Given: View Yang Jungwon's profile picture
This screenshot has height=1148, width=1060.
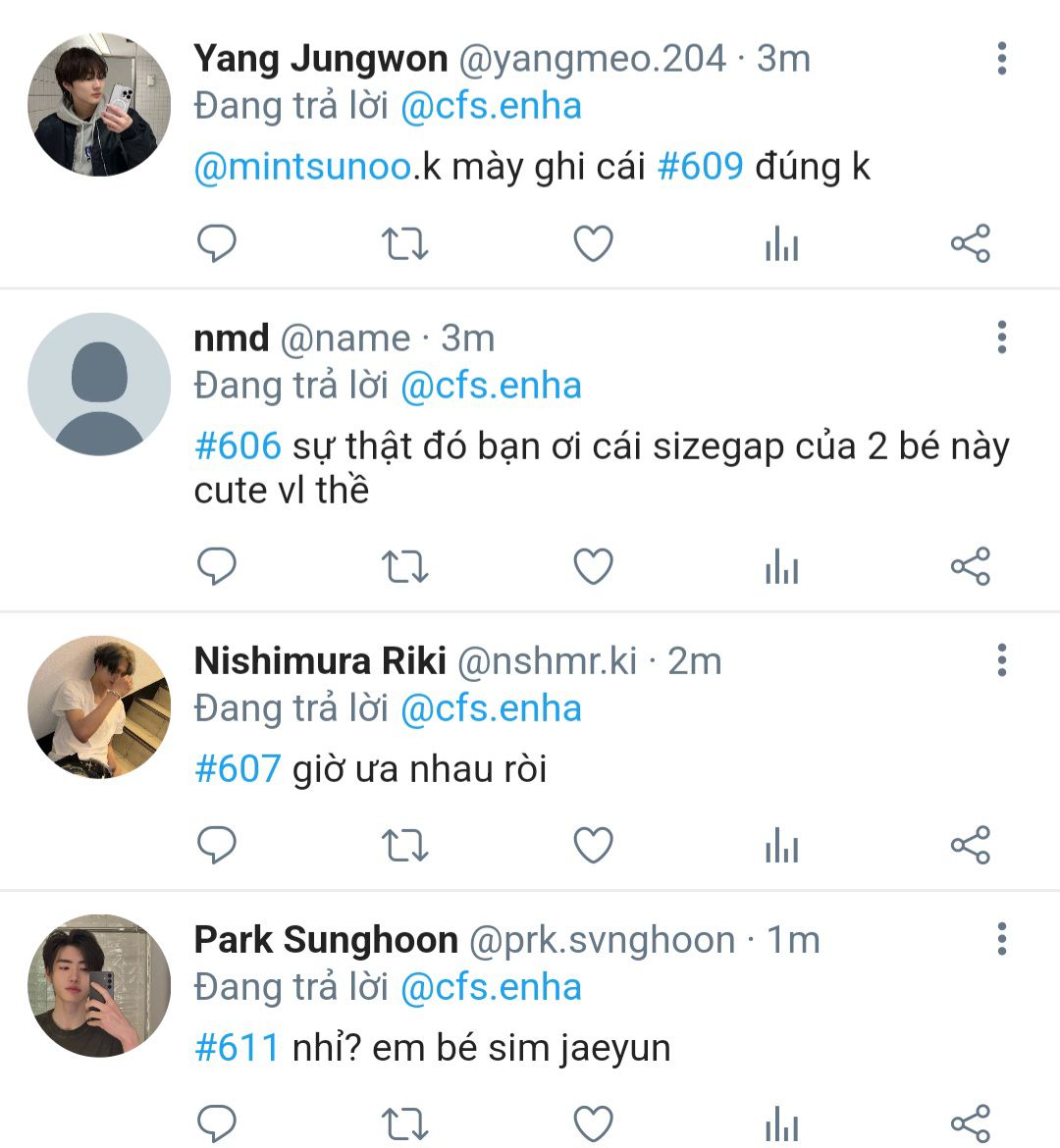Looking at the screenshot, I should point(99,105).
